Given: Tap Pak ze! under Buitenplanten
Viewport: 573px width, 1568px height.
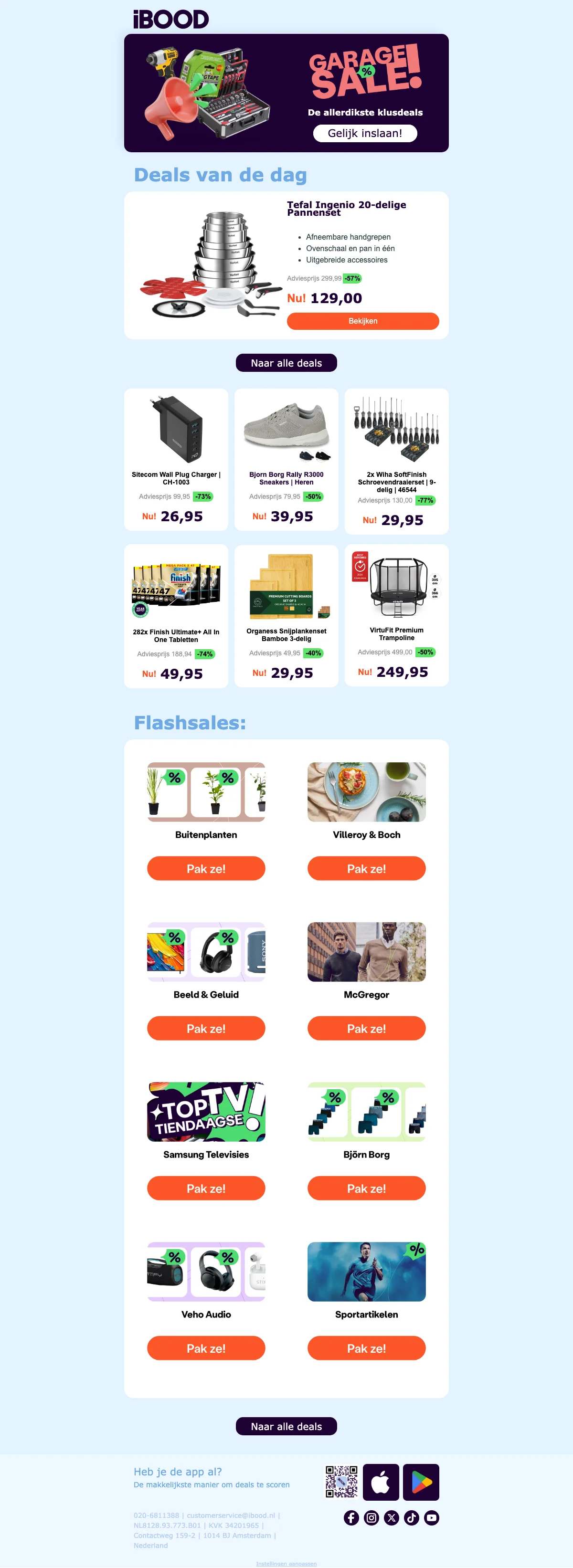Looking at the screenshot, I should tap(206, 868).
